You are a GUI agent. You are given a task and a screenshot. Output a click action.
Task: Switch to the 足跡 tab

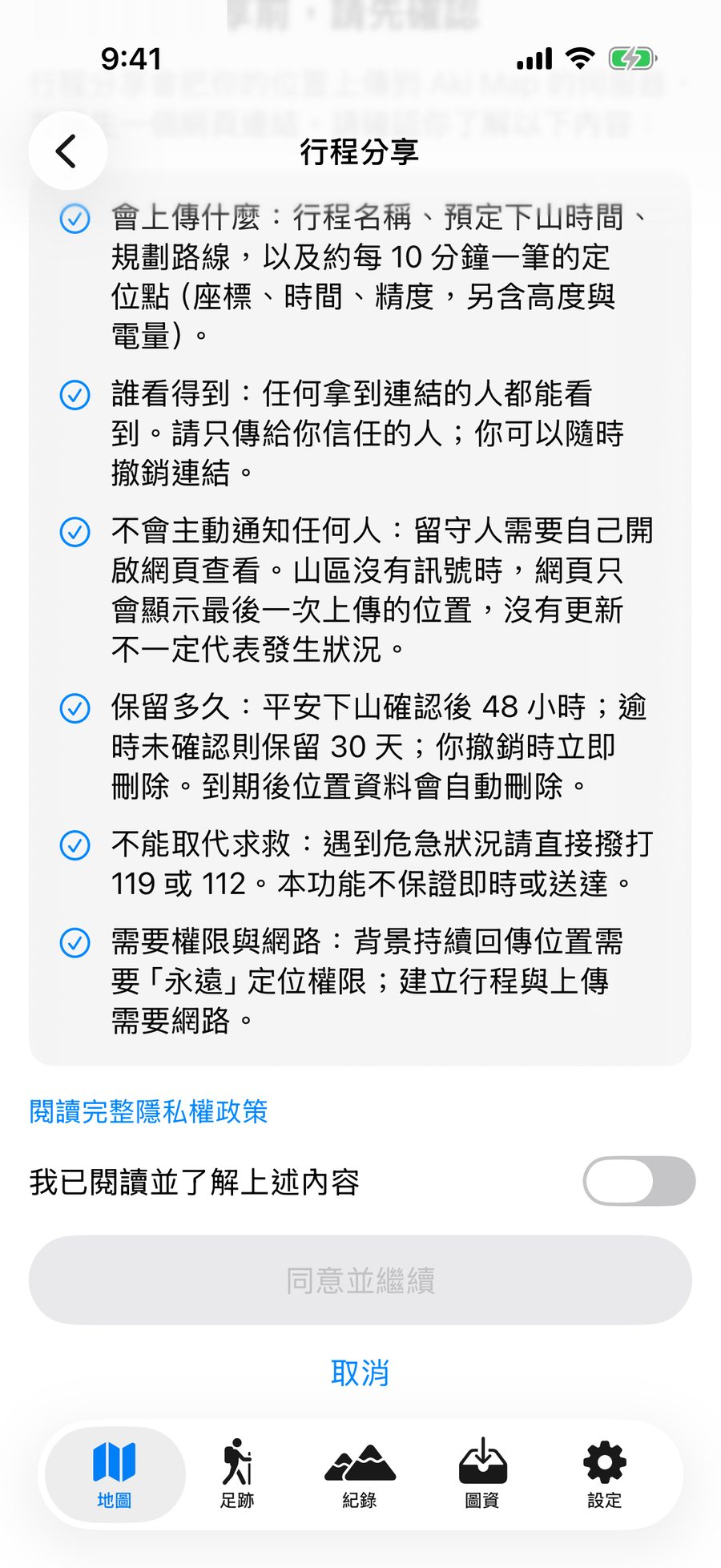click(x=237, y=1475)
